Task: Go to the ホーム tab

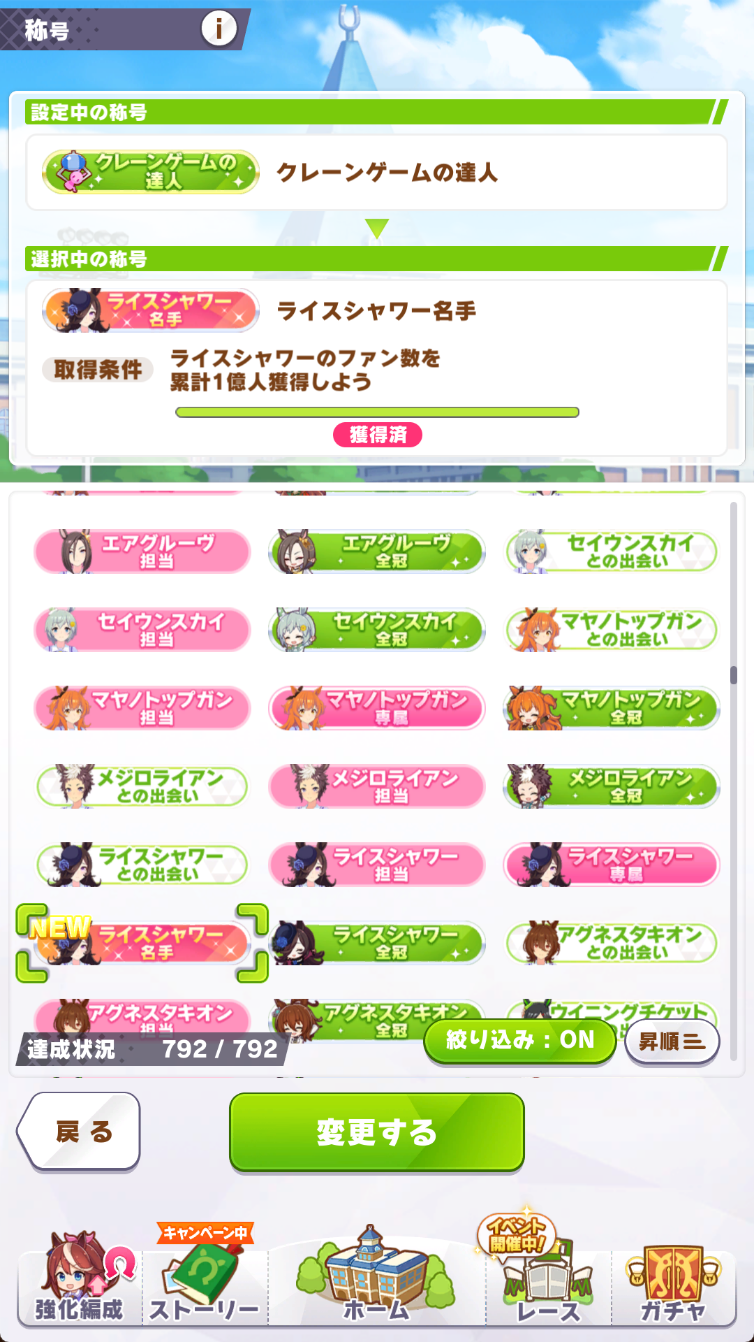Action: [x=376, y=1278]
